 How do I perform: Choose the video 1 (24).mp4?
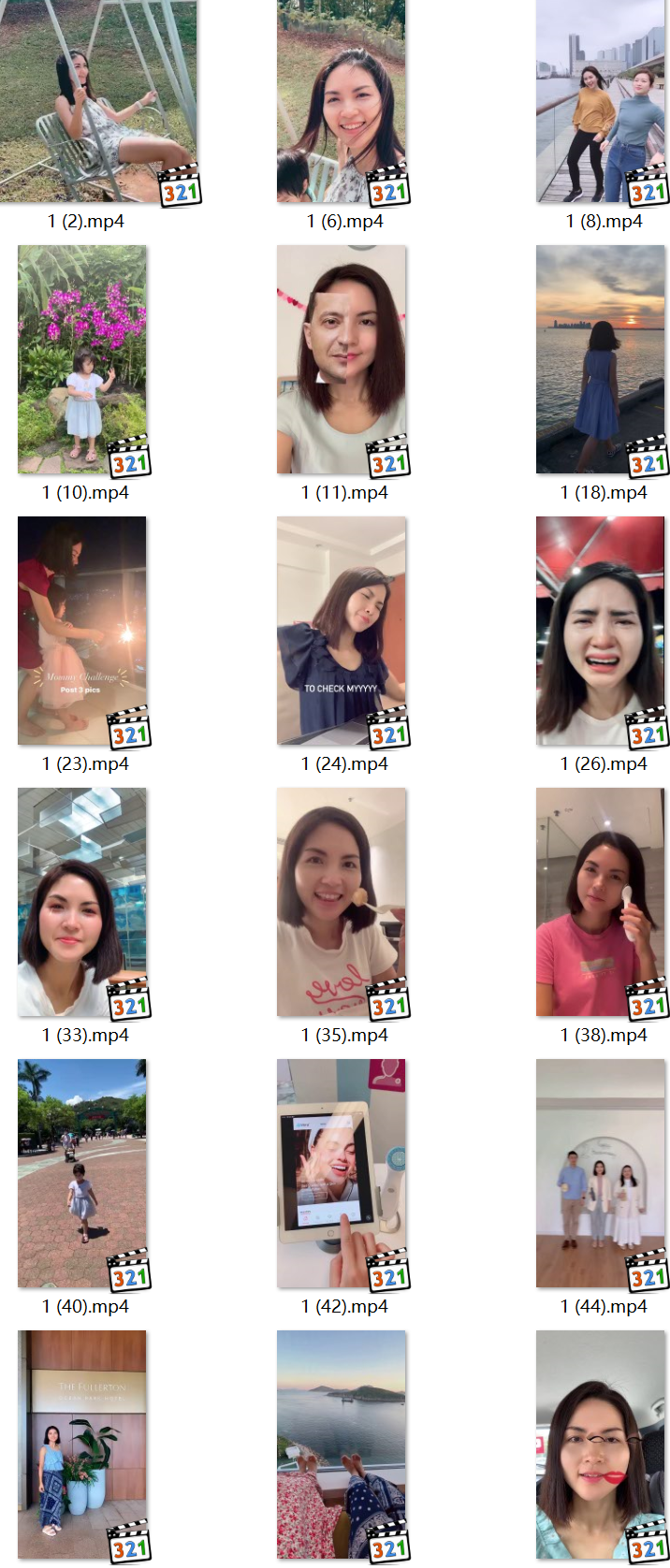tap(342, 631)
